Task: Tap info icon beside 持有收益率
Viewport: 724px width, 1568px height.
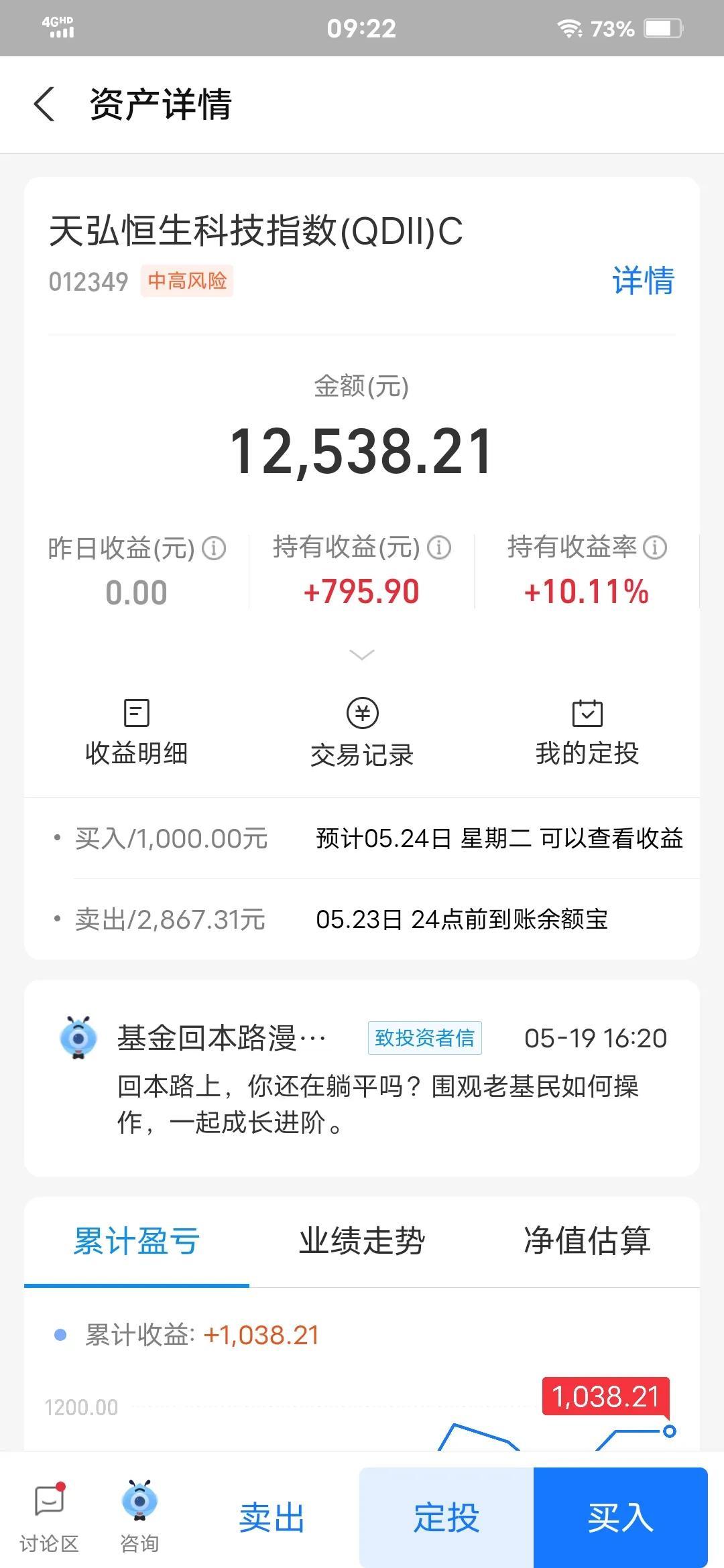Action: point(655,547)
